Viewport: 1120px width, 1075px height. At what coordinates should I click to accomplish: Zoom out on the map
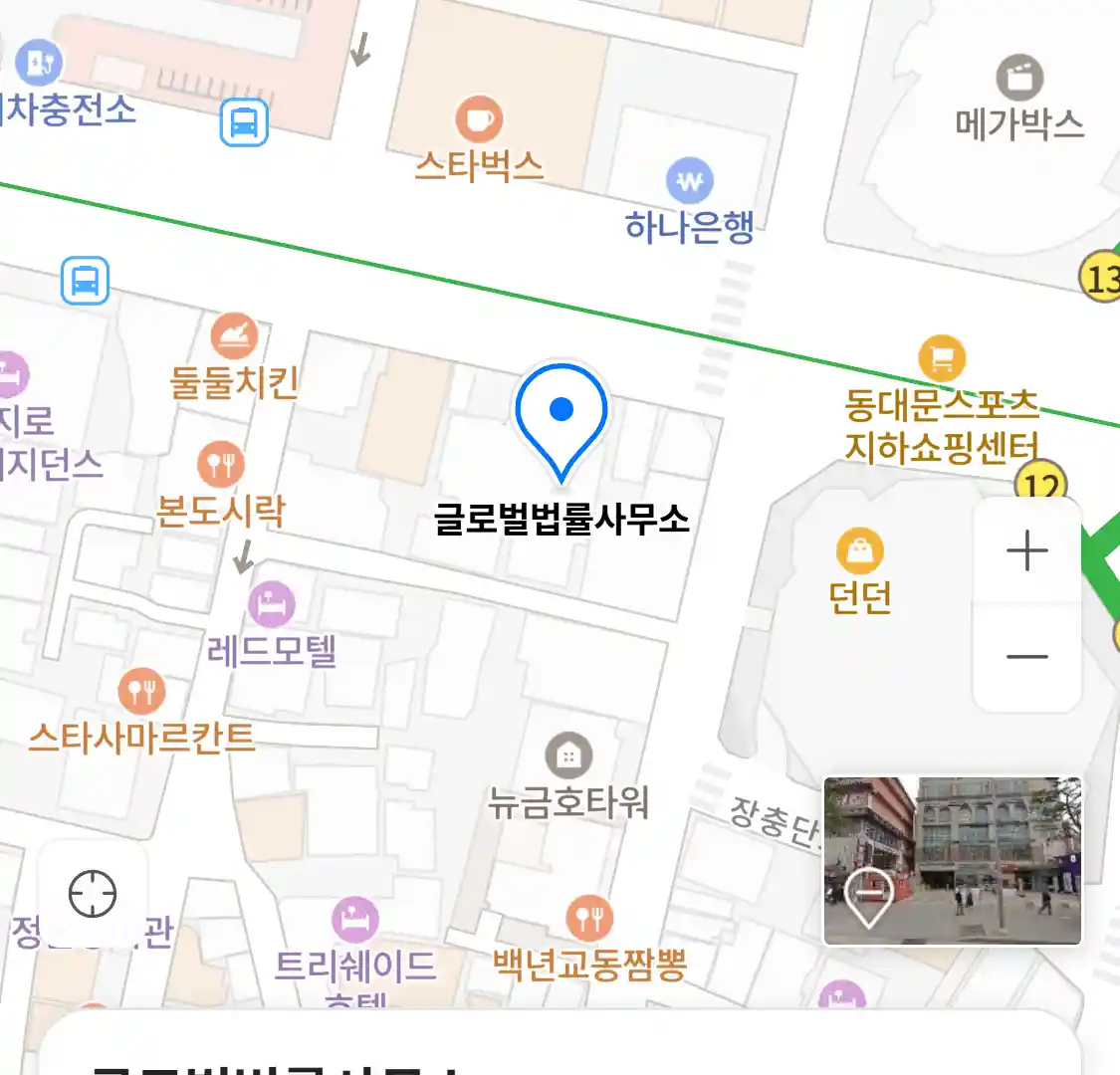(1026, 657)
